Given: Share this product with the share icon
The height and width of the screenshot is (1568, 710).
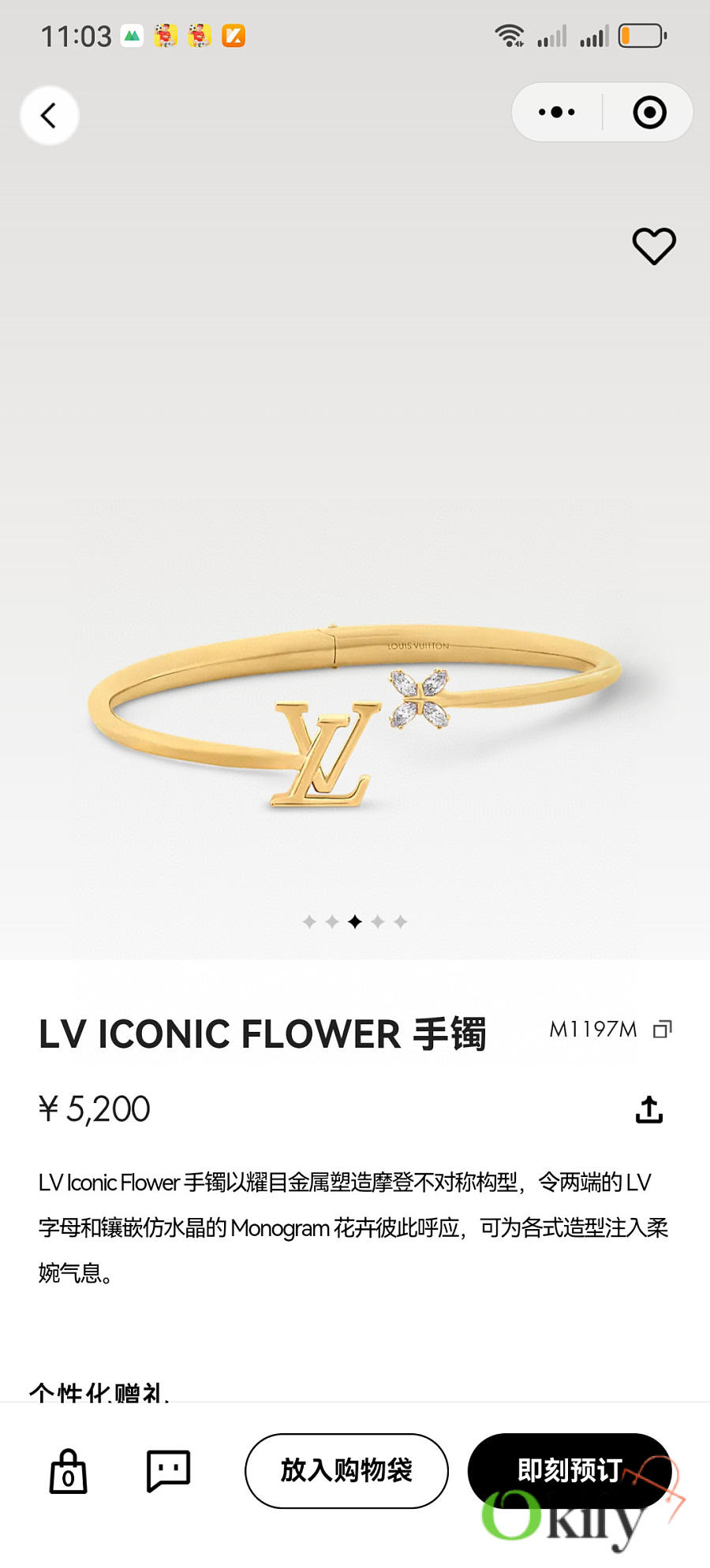Looking at the screenshot, I should coord(649,1109).
